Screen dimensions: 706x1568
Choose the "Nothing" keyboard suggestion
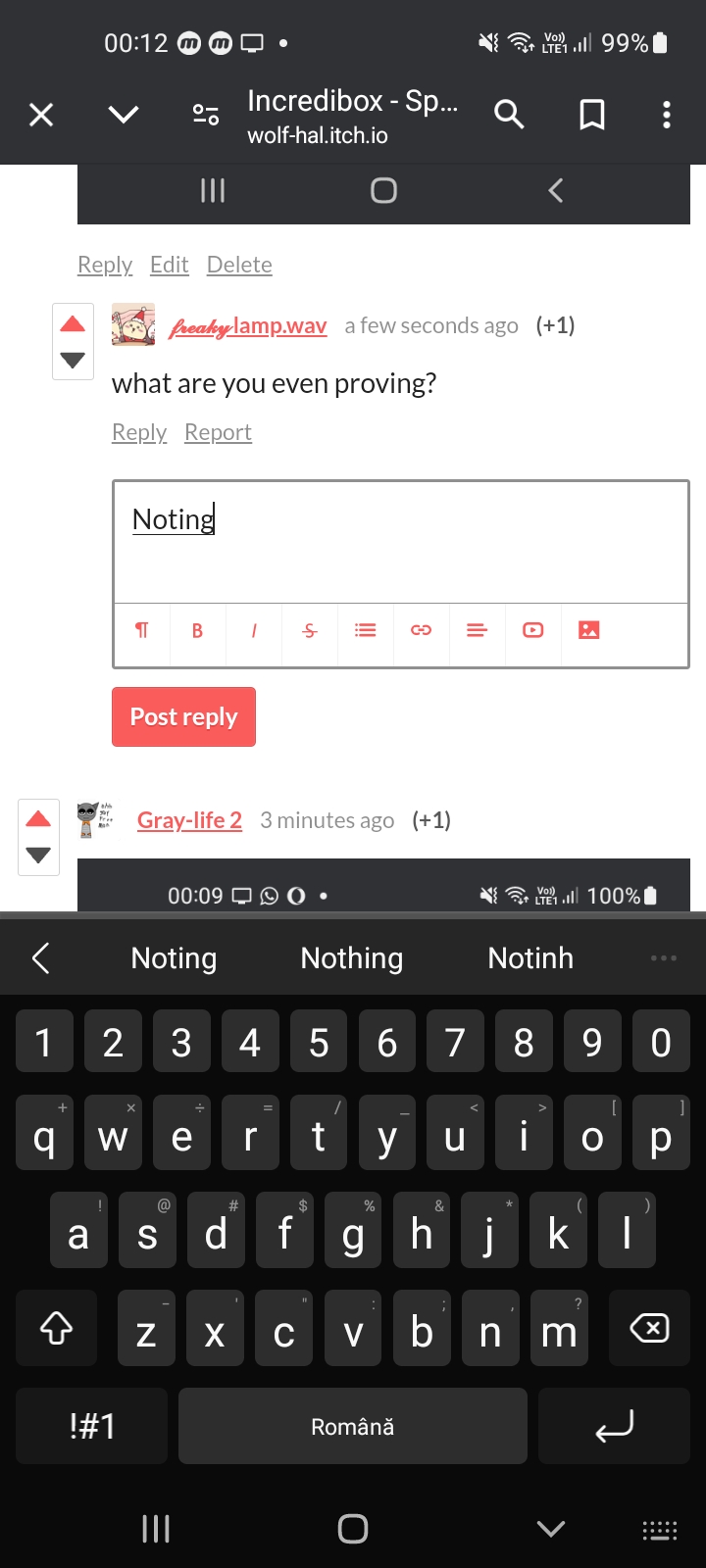pyautogui.click(x=352, y=957)
